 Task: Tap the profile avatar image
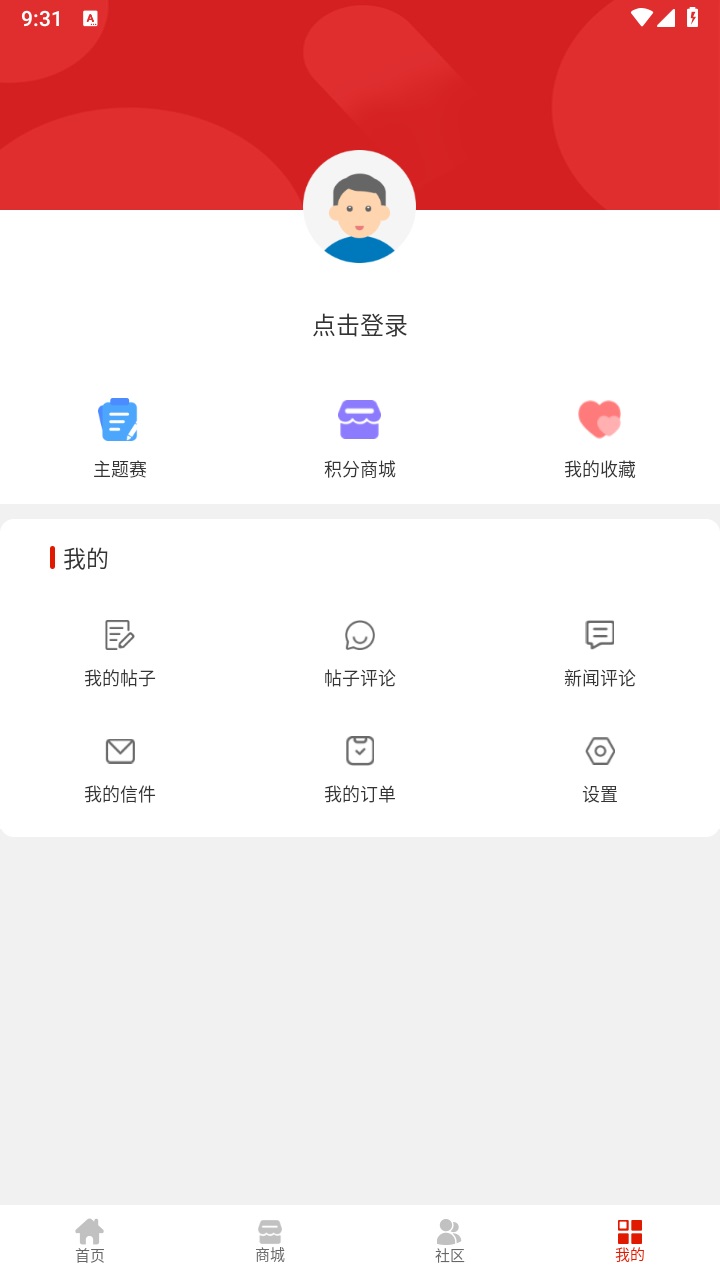pos(360,208)
